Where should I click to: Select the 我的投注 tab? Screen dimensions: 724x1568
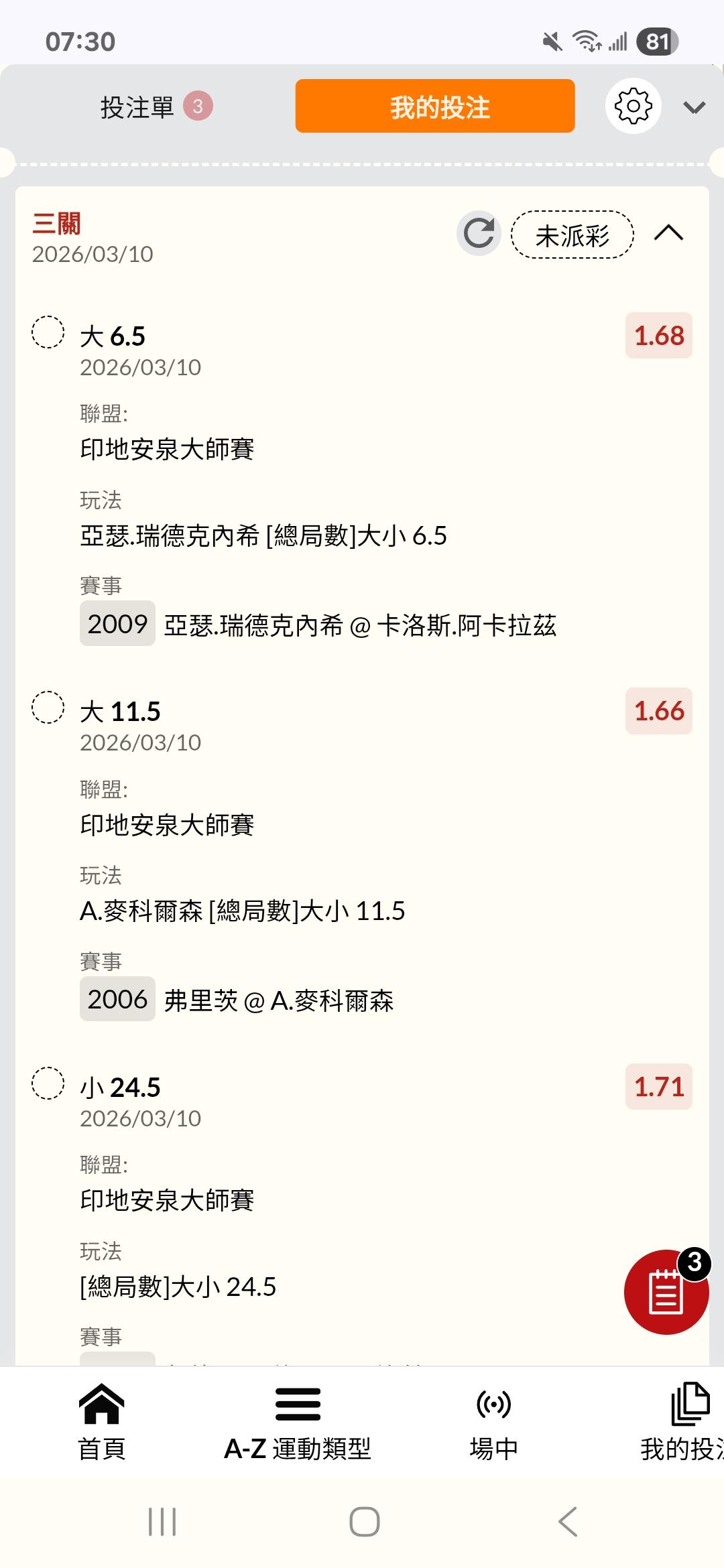tap(435, 107)
